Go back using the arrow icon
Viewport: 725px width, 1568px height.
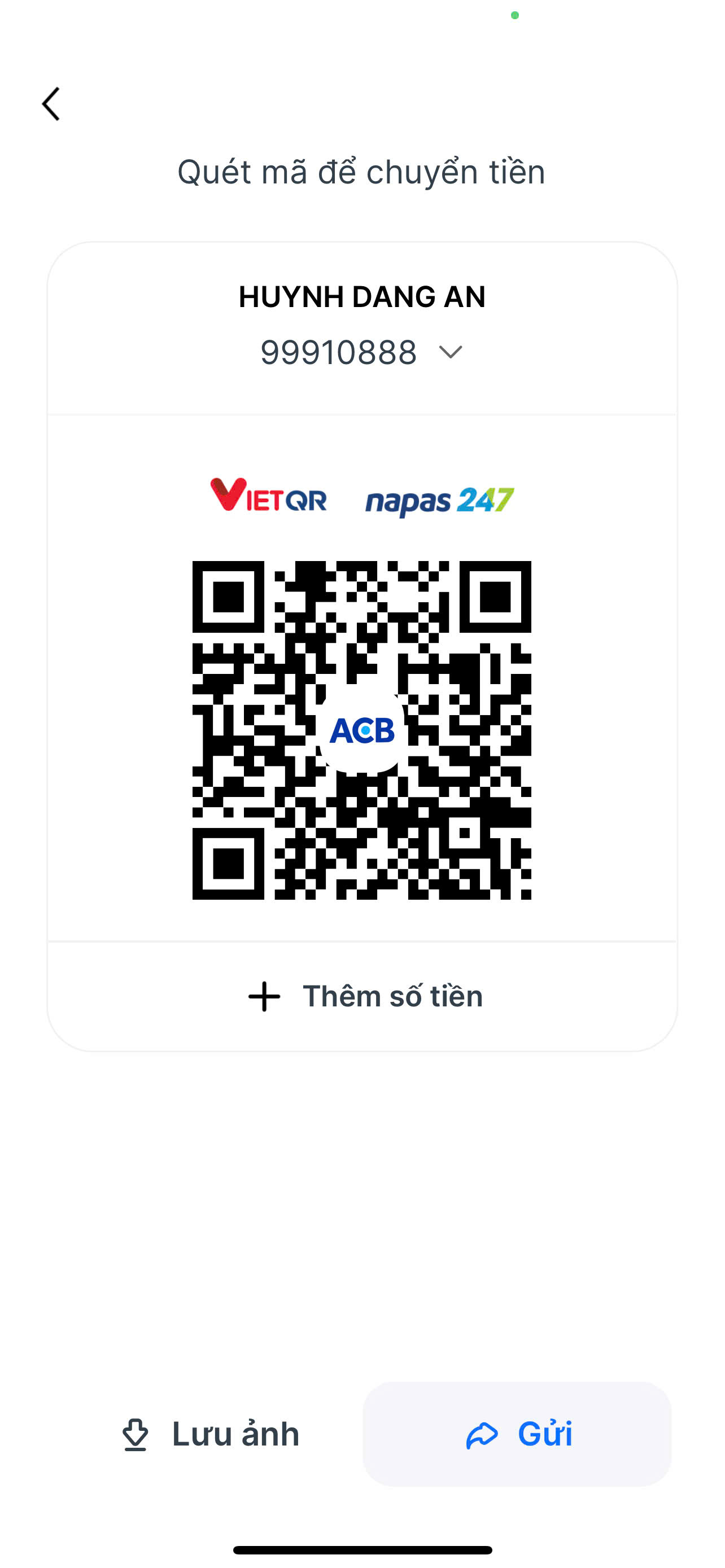pos(51,104)
